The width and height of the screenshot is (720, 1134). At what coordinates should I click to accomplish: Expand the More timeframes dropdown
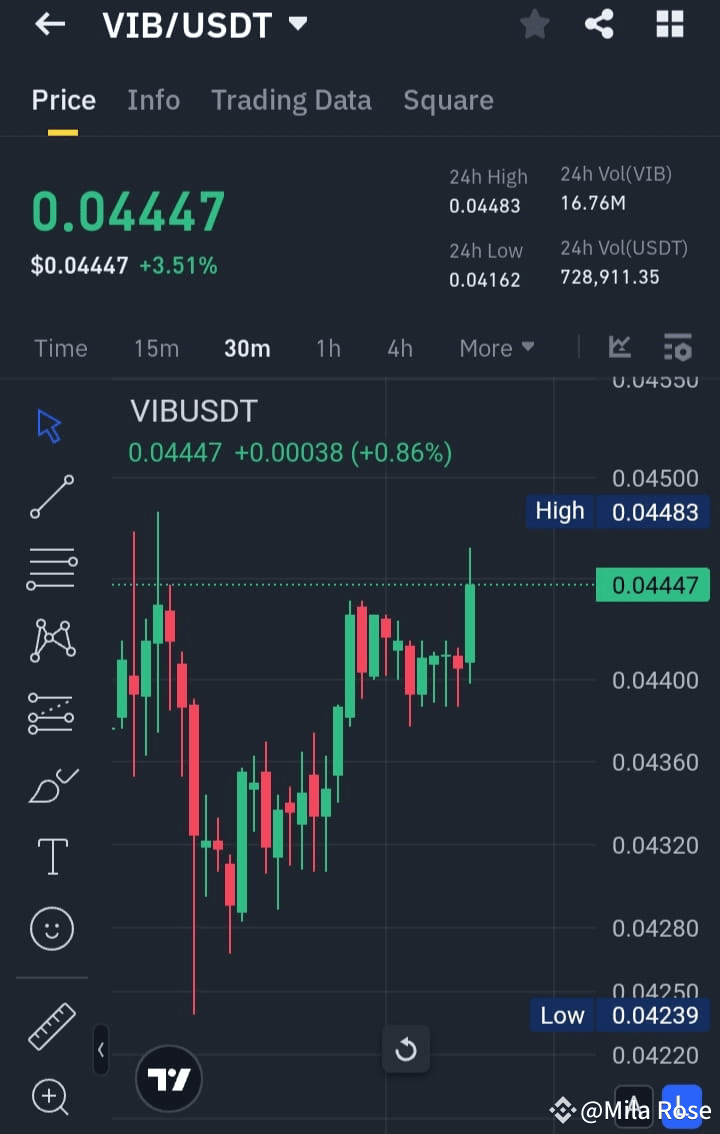coord(496,348)
